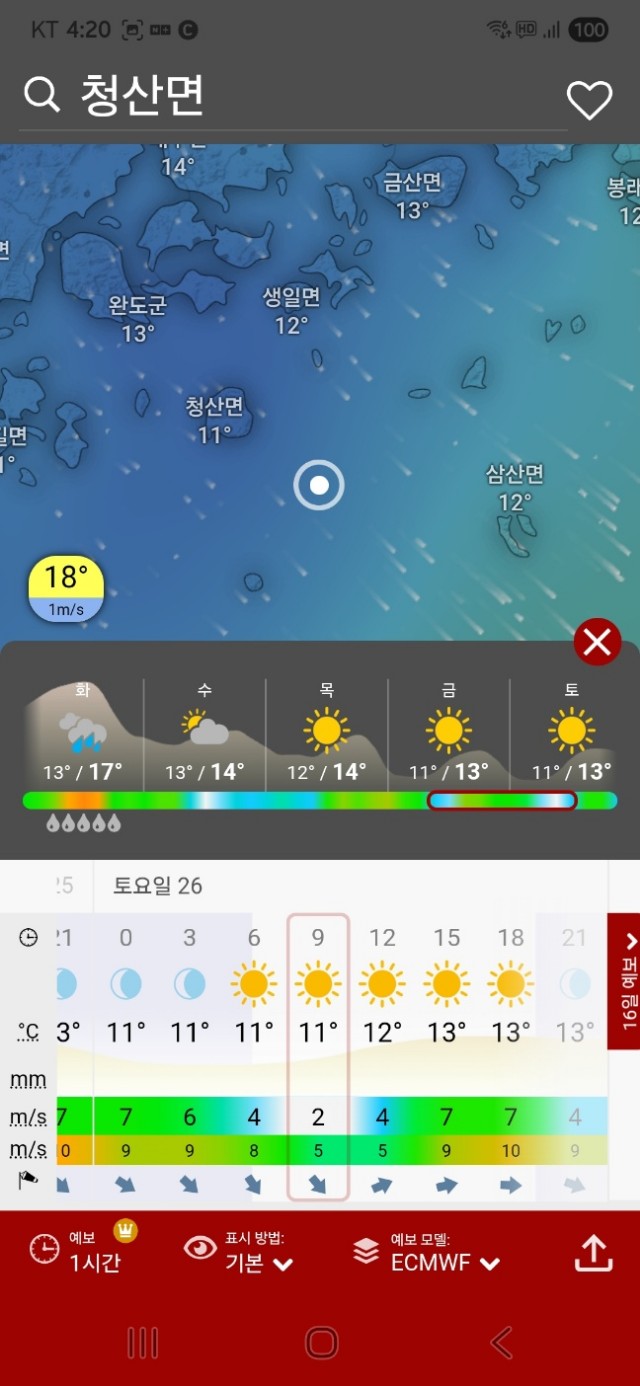The height and width of the screenshot is (1386, 640).
Task: Open the 예보 모델 ECMWF dropdown
Action: pyautogui.click(x=428, y=1251)
